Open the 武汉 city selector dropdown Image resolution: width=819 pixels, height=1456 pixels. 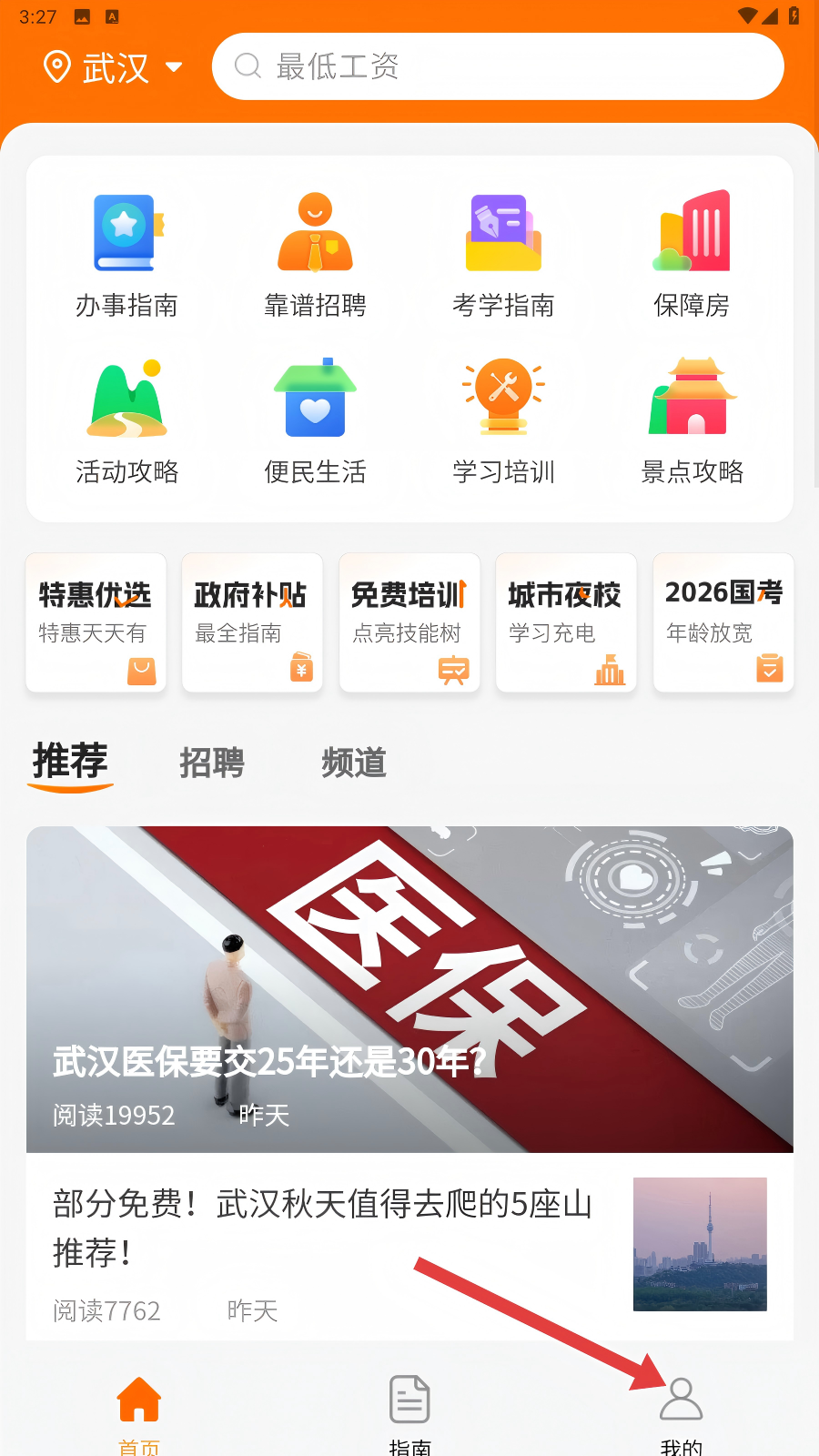coord(114,67)
